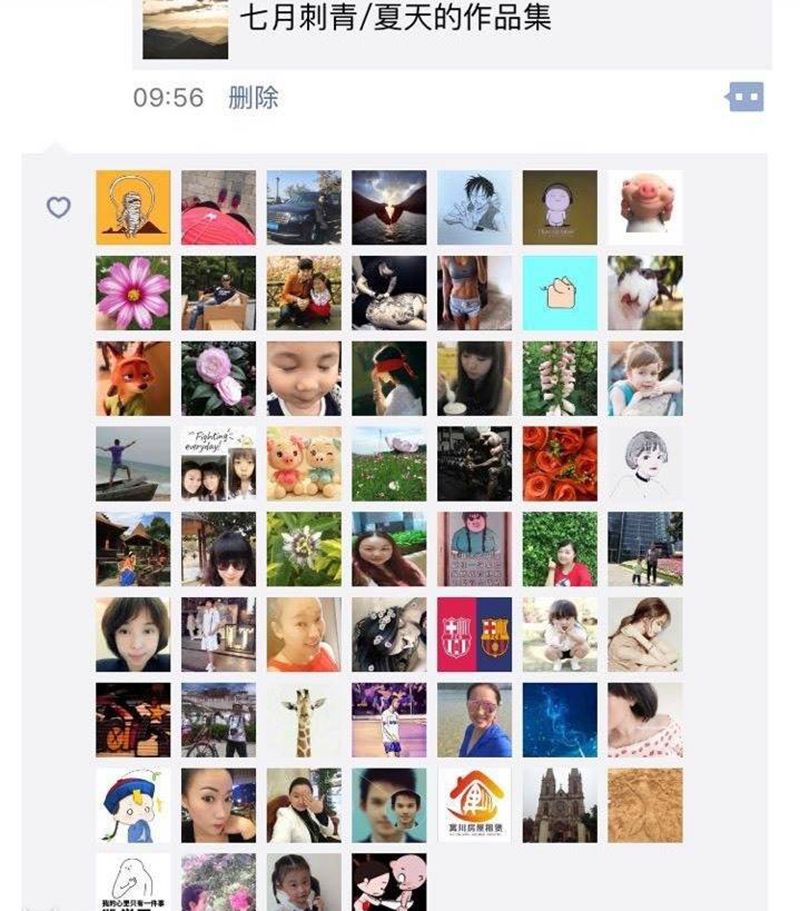Open the profile with the Fighting everyday avatar
The height and width of the screenshot is (911, 800).
pyautogui.click(x=218, y=464)
